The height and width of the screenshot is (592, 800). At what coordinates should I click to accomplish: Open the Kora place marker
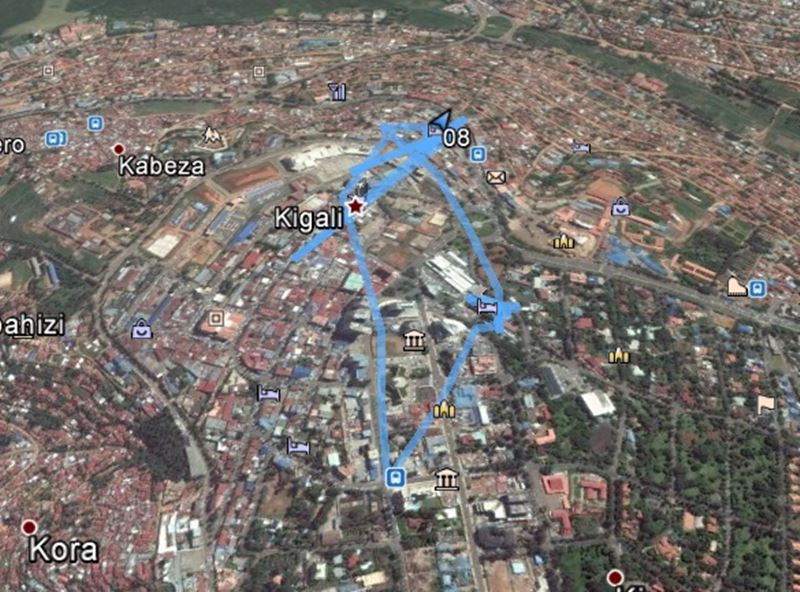coord(29,527)
